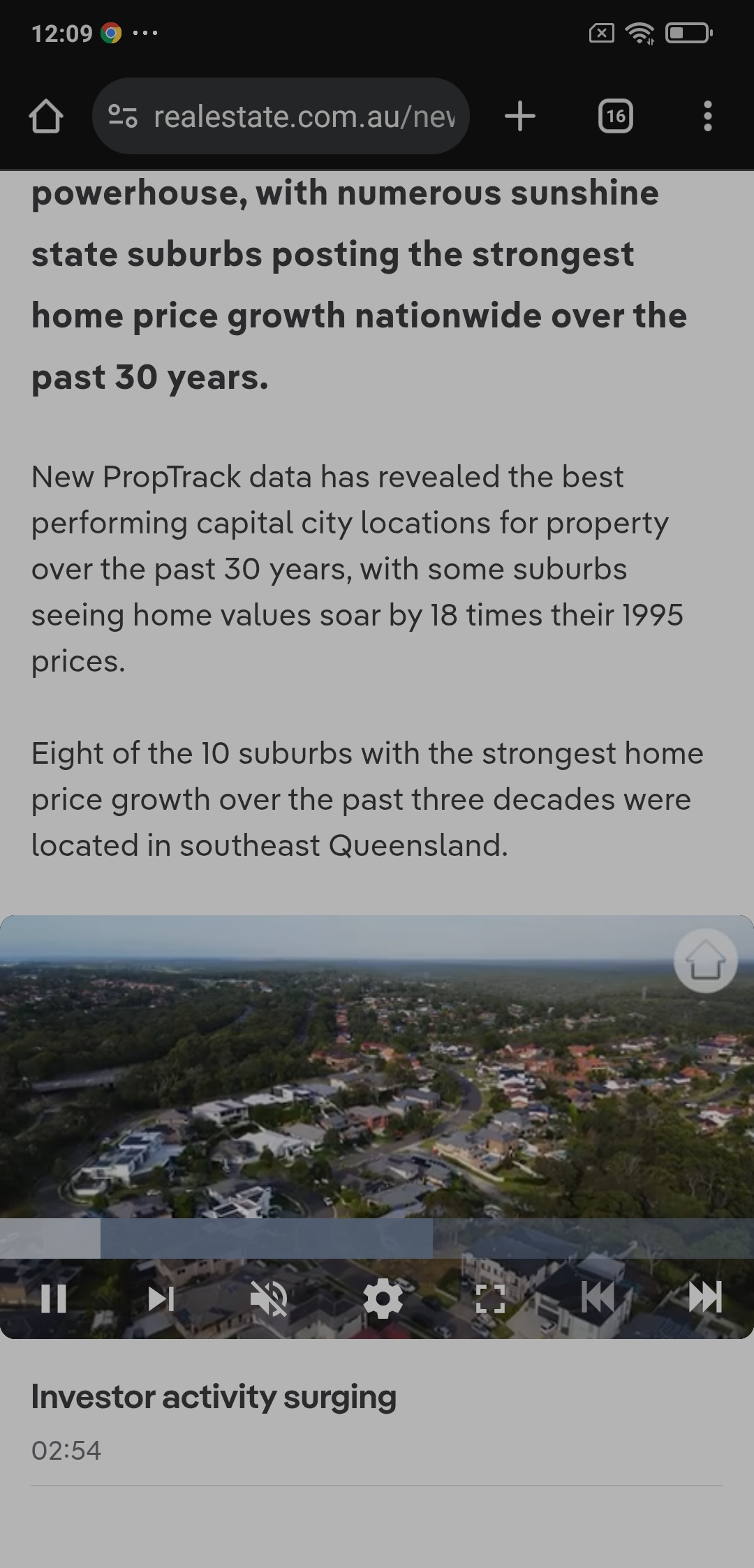
Task: Tap the battery indicator in status bar
Action: 687,34
